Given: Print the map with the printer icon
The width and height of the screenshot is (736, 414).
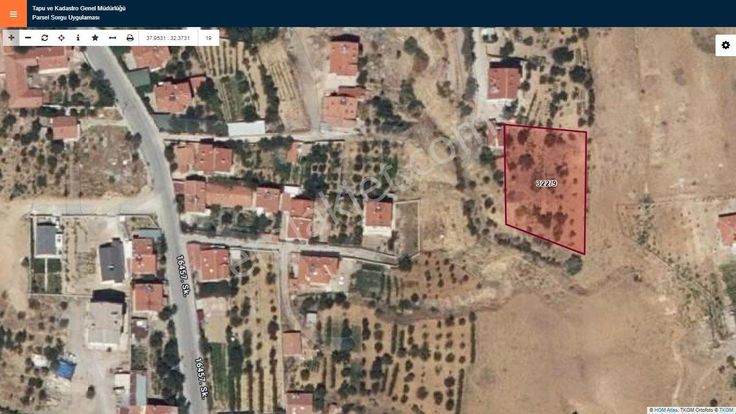Looking at the screenshot, I should (x=129, y=37).
